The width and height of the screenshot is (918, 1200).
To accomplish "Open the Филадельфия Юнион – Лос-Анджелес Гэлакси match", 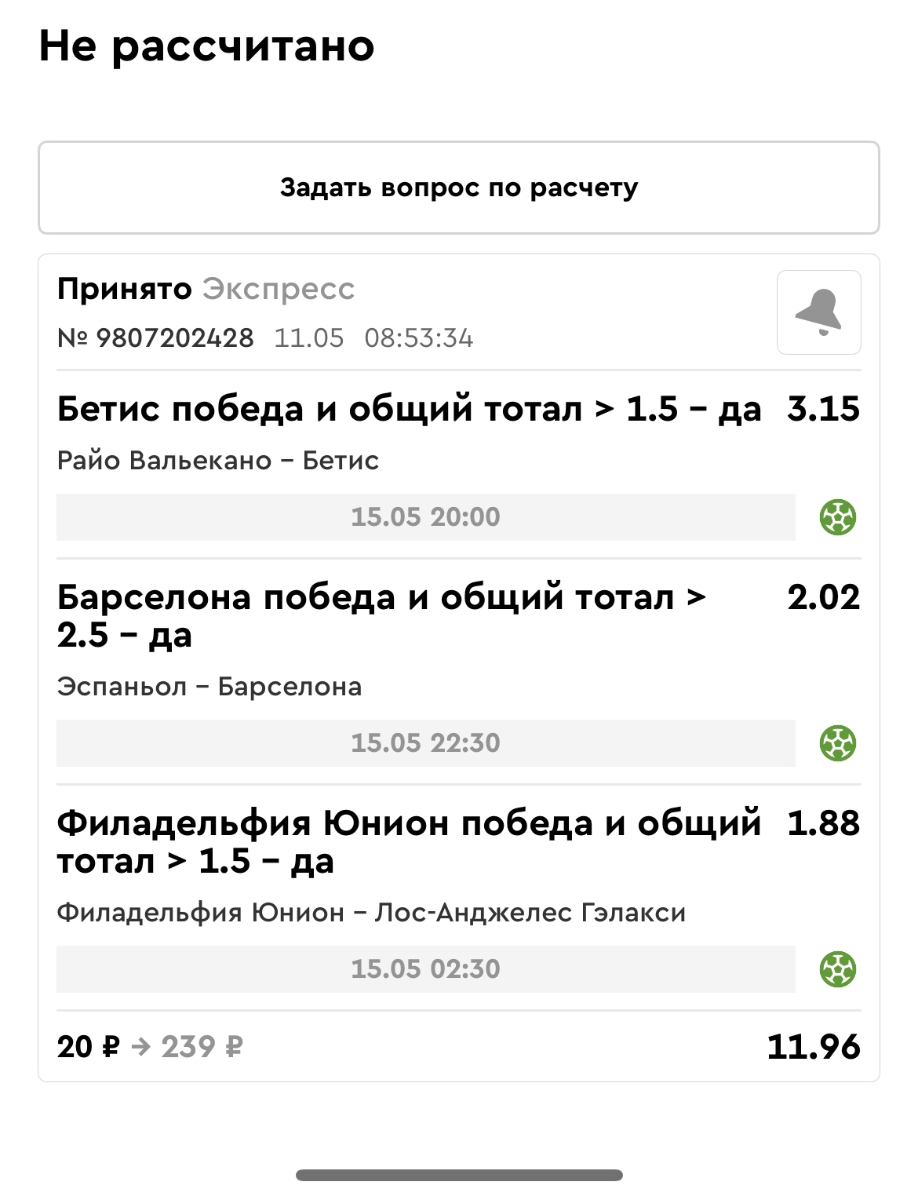I will (371, 913).
